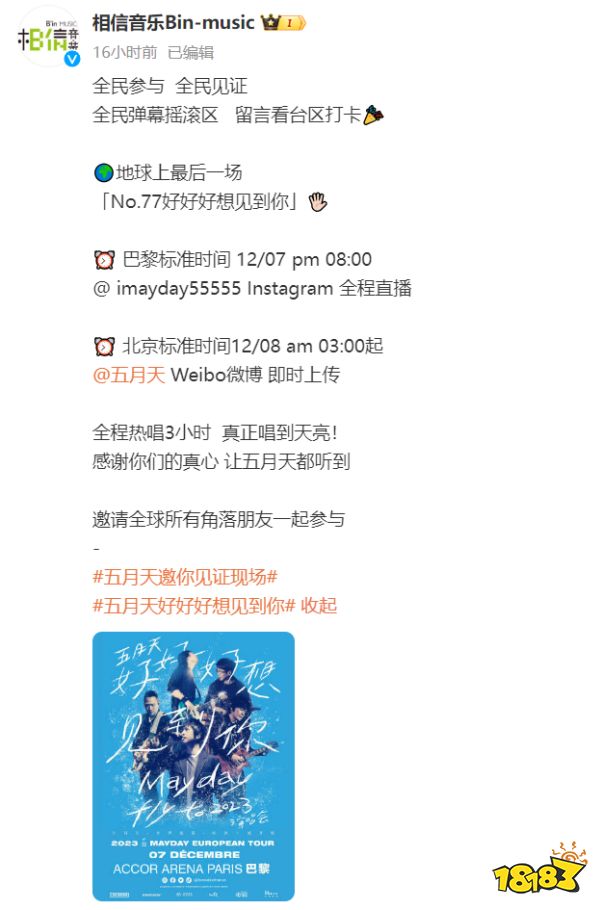
Task: Open hashtag #五月天好好好想见到你#
Action: pyautogui.click(x=194, y=606)
